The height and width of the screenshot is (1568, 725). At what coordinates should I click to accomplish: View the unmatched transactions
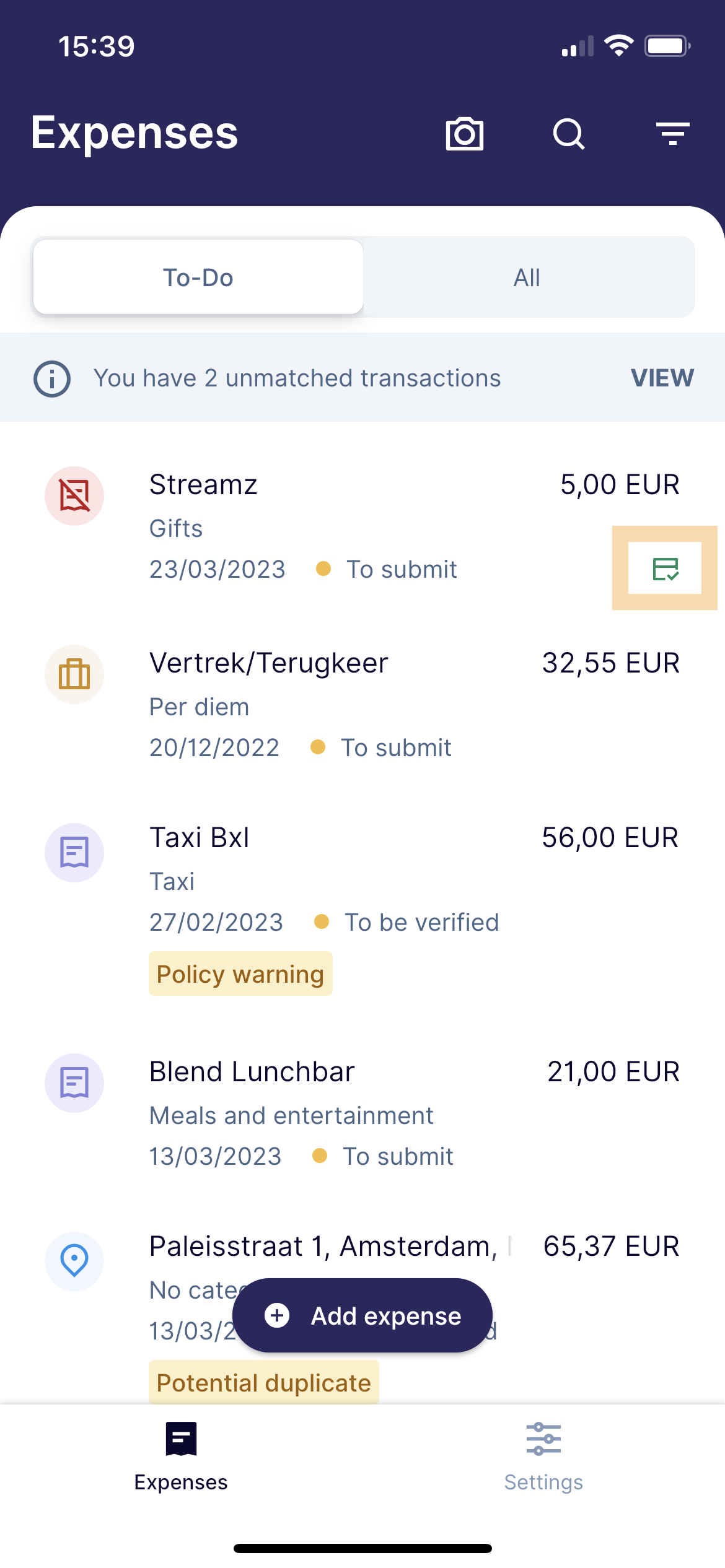(662, 378)
